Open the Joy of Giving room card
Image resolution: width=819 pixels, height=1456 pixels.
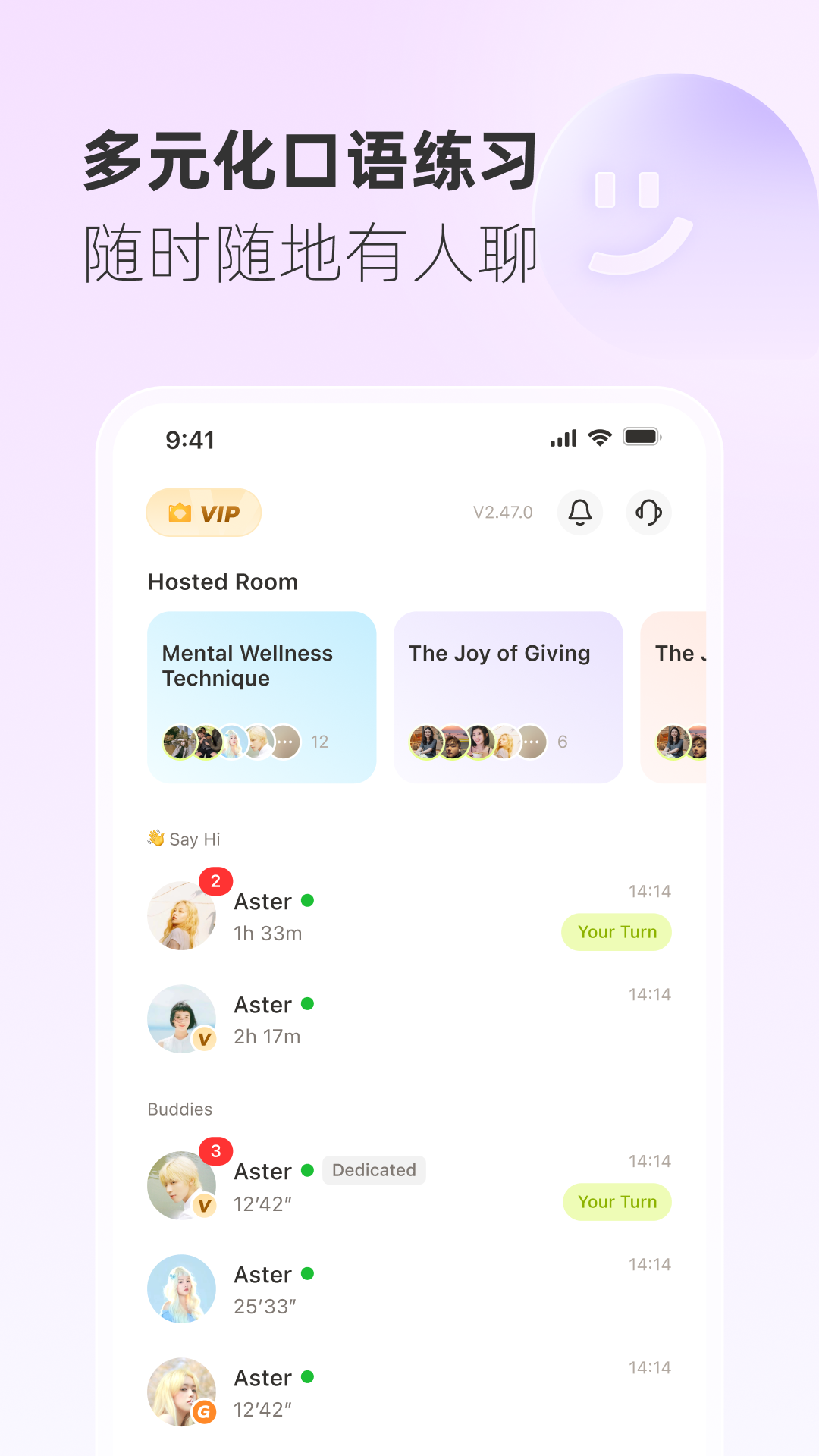[507, 698]
